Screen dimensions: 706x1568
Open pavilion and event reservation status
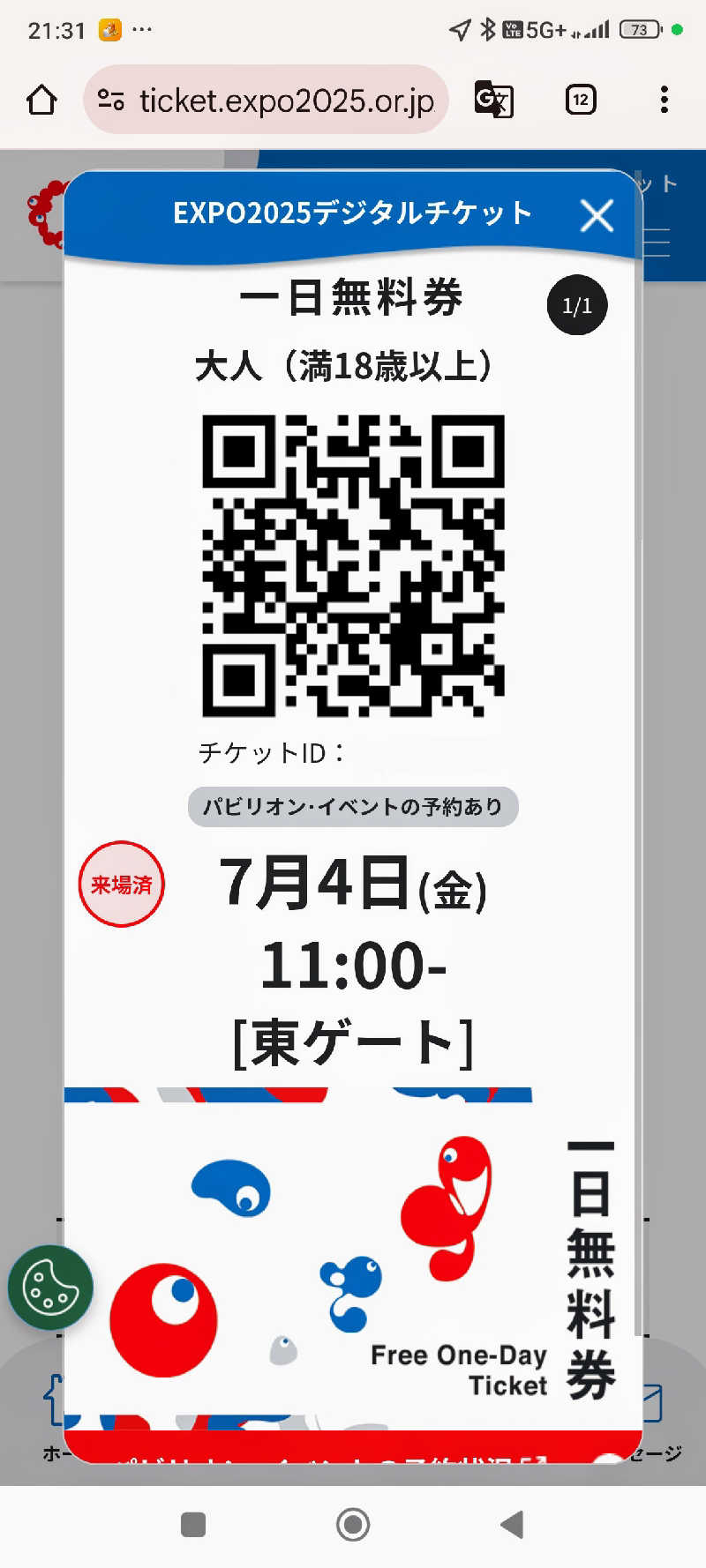tap(353, 1448)
